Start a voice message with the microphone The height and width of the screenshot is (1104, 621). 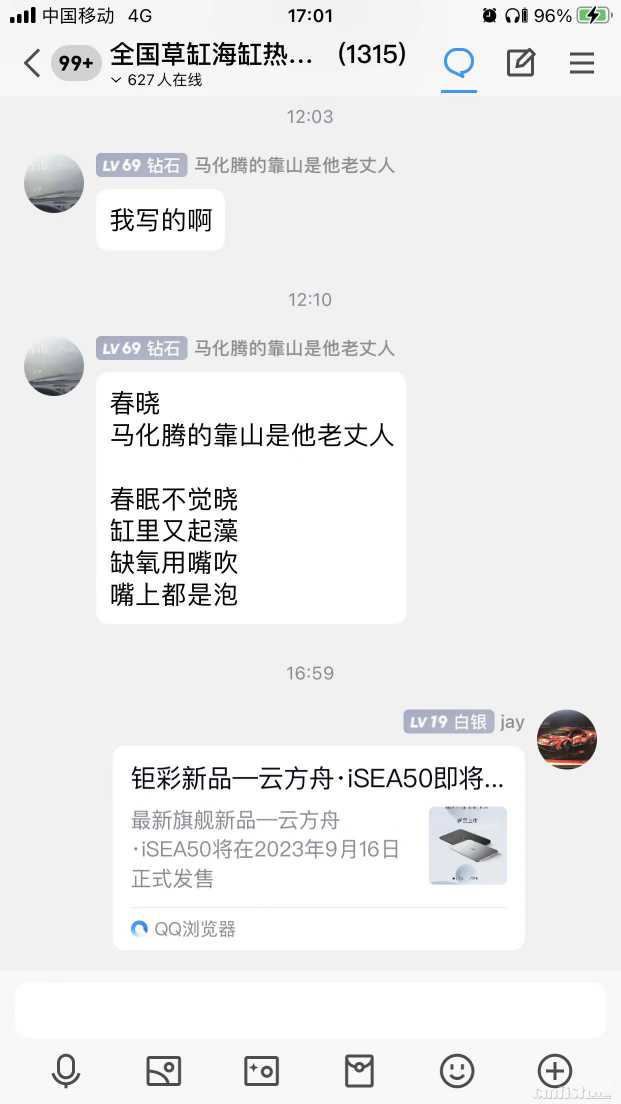coord(66,1071)
